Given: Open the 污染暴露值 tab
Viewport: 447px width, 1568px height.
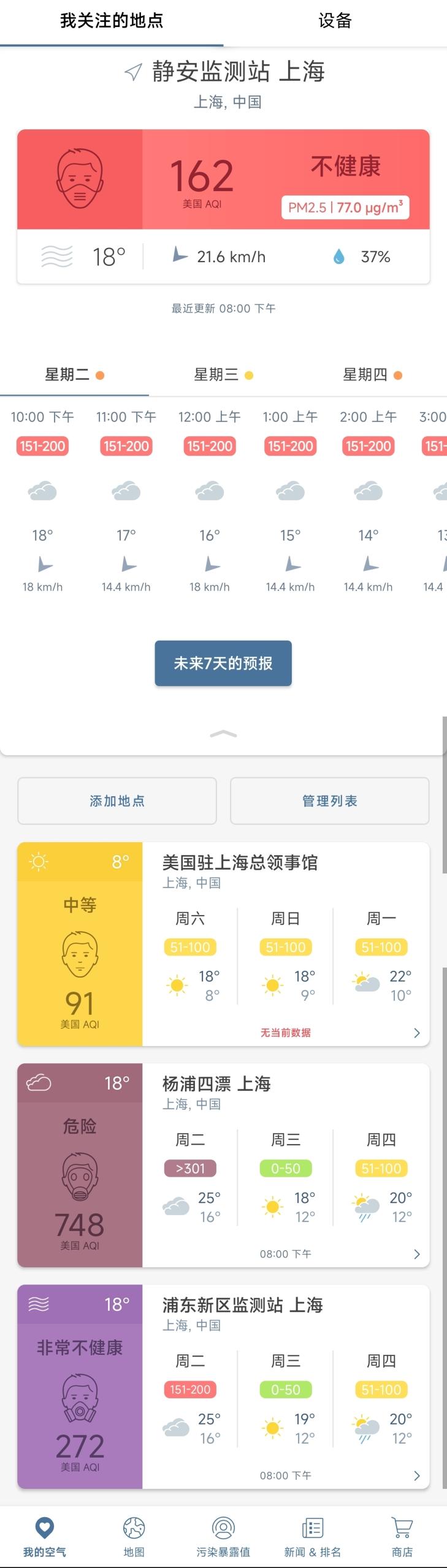Looking at the screenshot, I should coord(223,1536).
